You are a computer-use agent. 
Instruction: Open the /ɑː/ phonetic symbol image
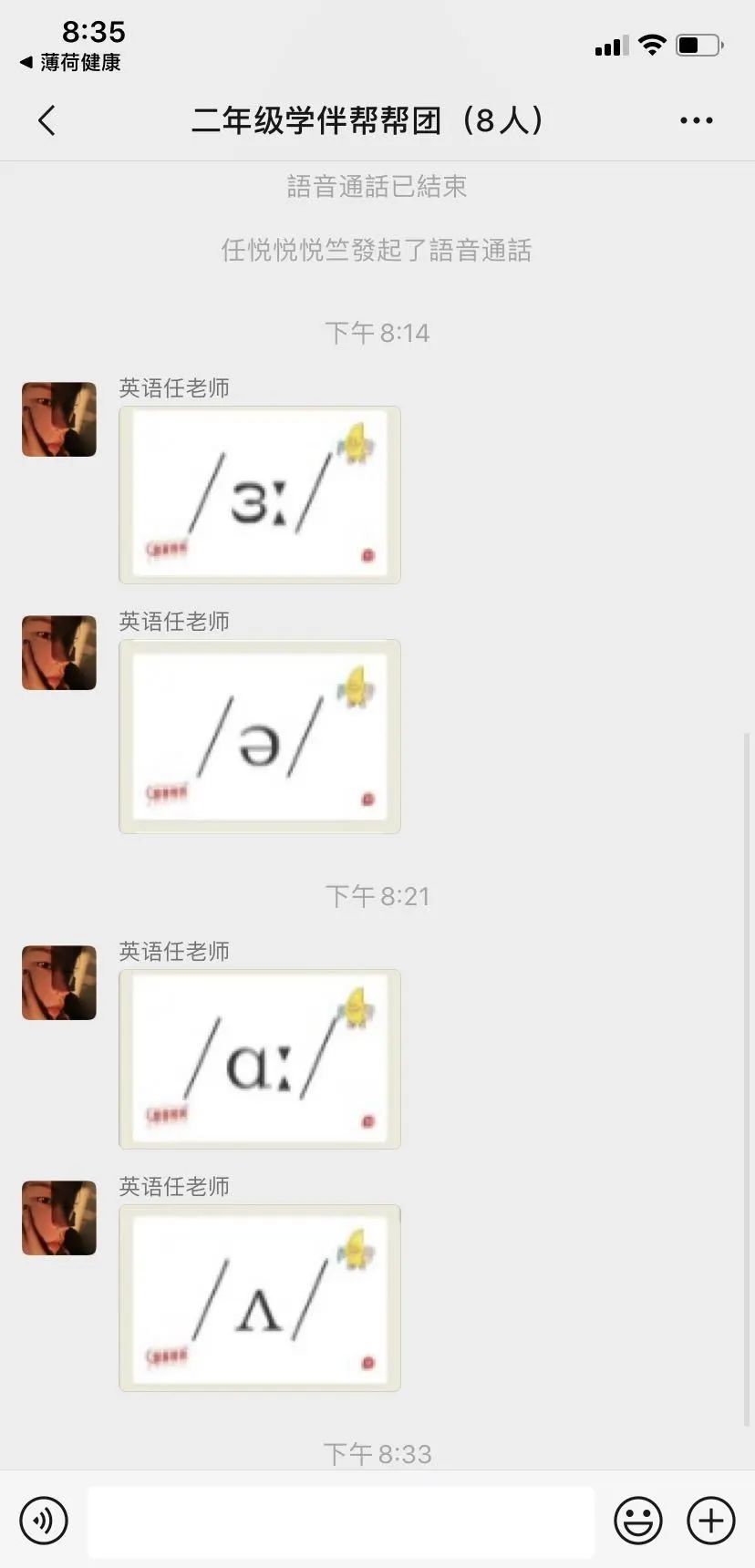260,1059
